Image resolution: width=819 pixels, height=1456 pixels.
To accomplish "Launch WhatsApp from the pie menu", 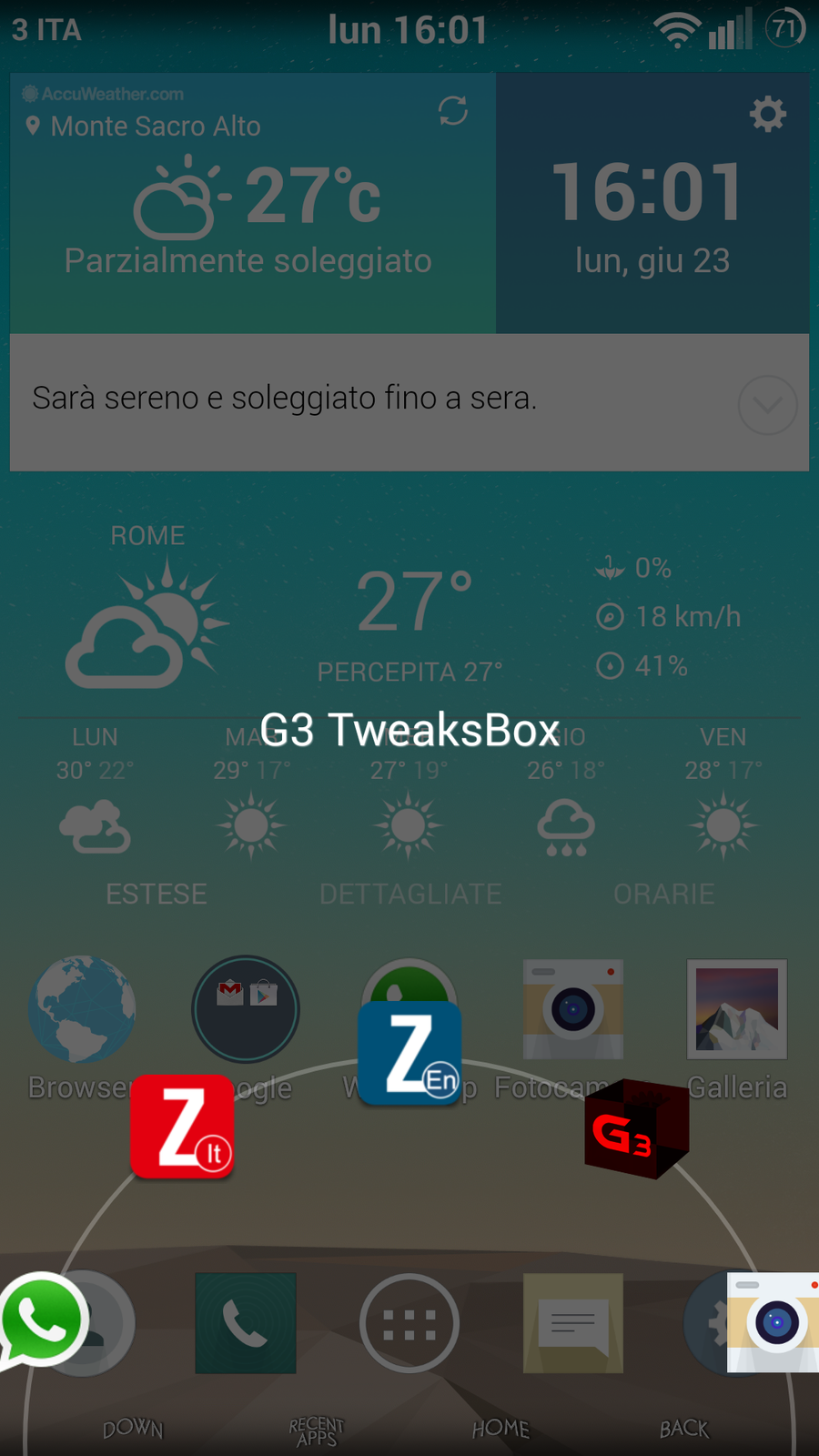I will [x=41, y=1319].
